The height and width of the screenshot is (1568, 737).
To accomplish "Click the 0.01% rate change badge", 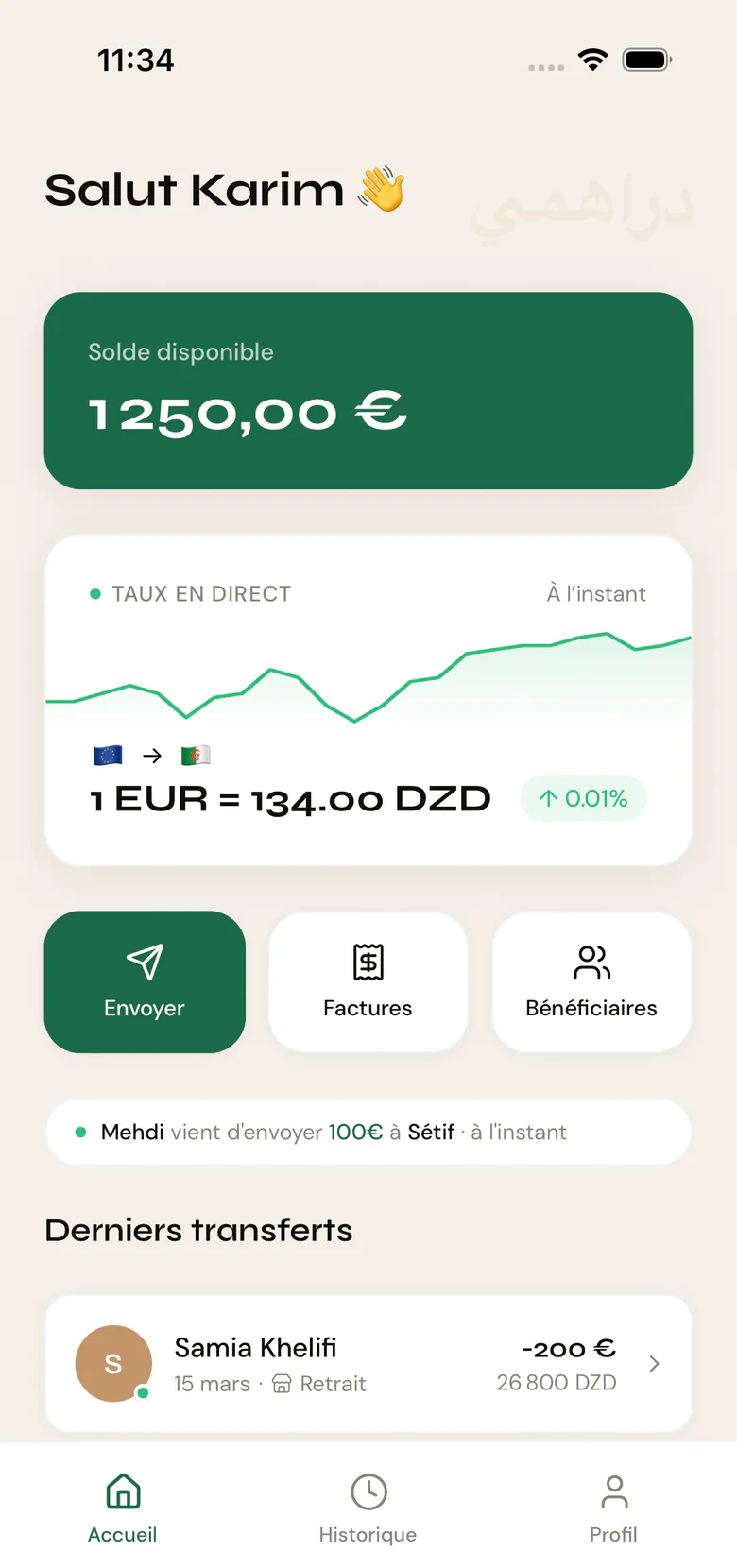I will (583, 798).
